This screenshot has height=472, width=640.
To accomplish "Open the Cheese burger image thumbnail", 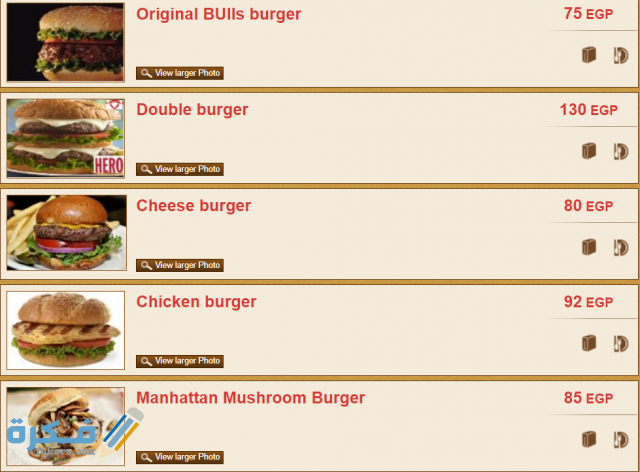I will click(66, 233).
